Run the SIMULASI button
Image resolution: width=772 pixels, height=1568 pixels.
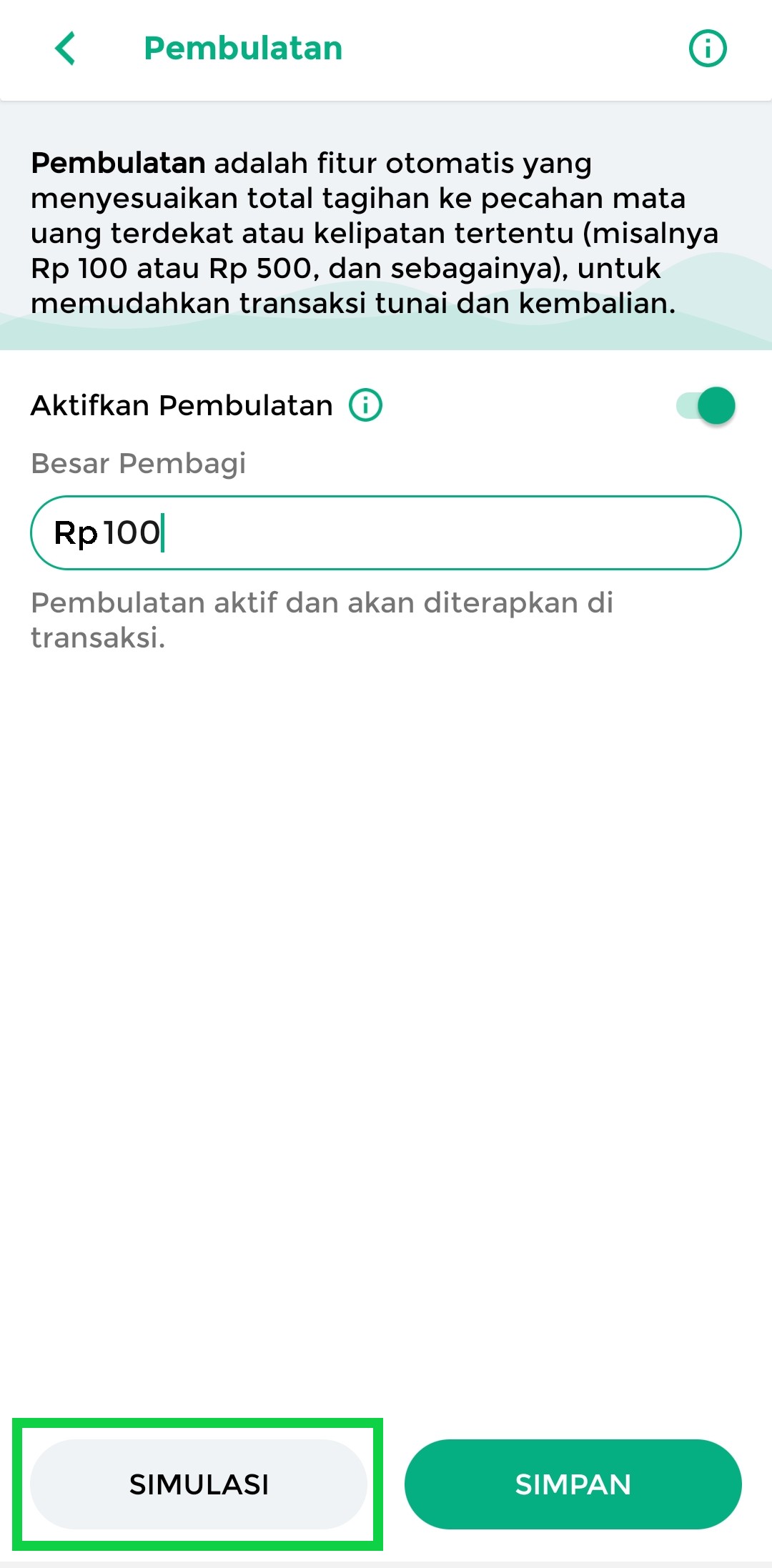pos(199,1484)
